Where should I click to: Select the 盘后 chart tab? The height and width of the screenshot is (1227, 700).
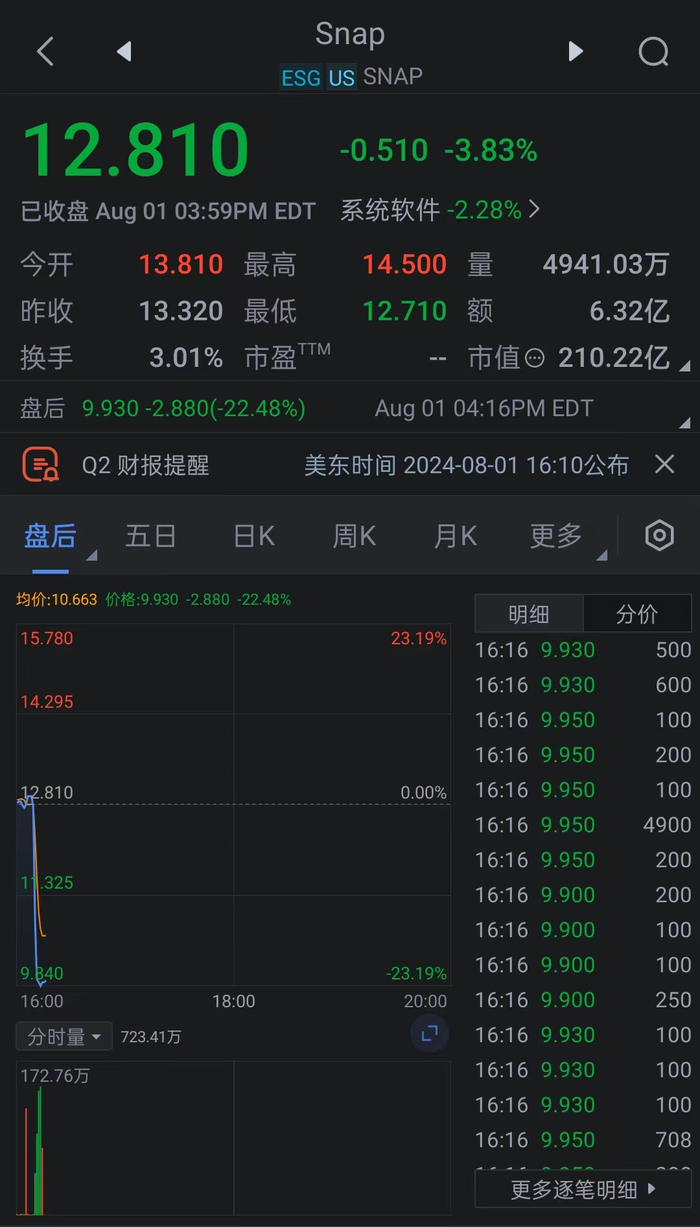click(50, 536)
